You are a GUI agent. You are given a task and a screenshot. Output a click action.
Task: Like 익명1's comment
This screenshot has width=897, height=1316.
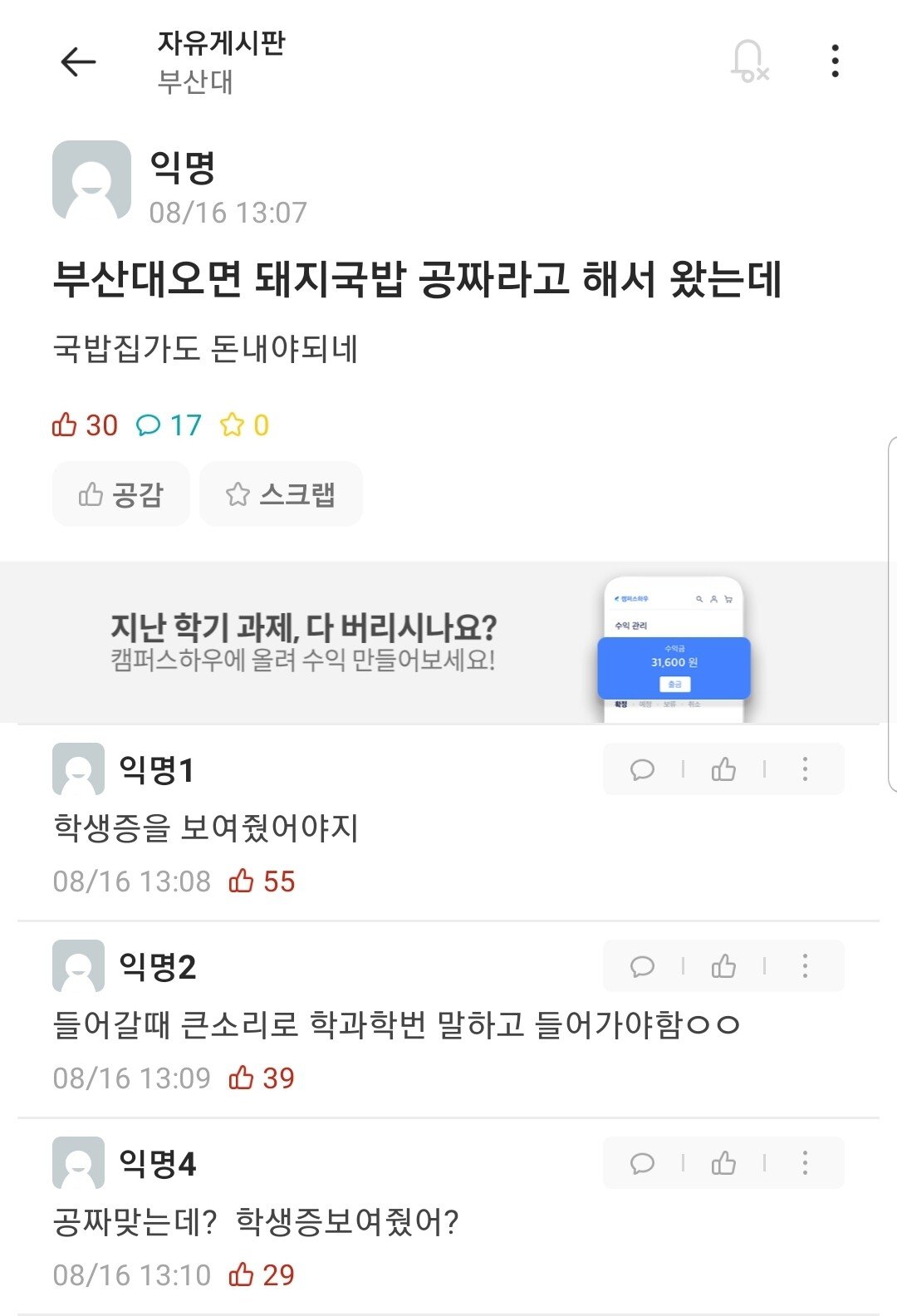[x=723, y=769]
